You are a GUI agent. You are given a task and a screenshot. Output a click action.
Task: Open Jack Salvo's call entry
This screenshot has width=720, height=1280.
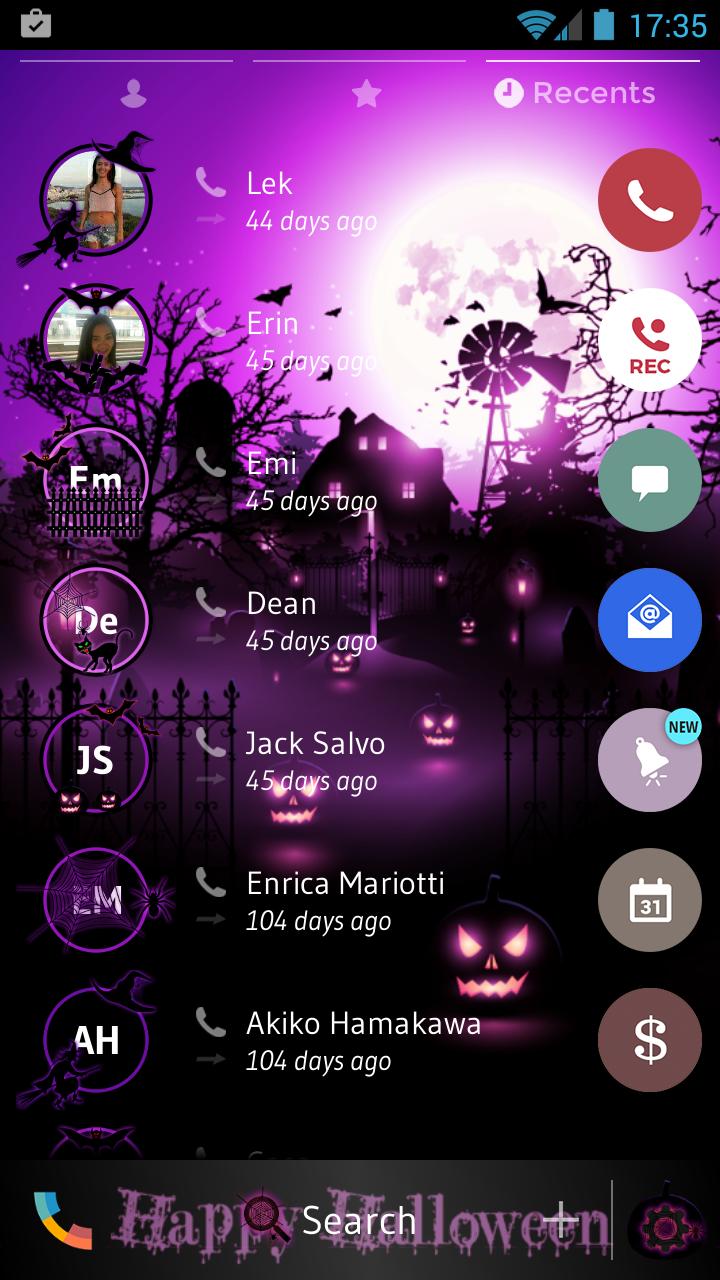pos(300,760)
